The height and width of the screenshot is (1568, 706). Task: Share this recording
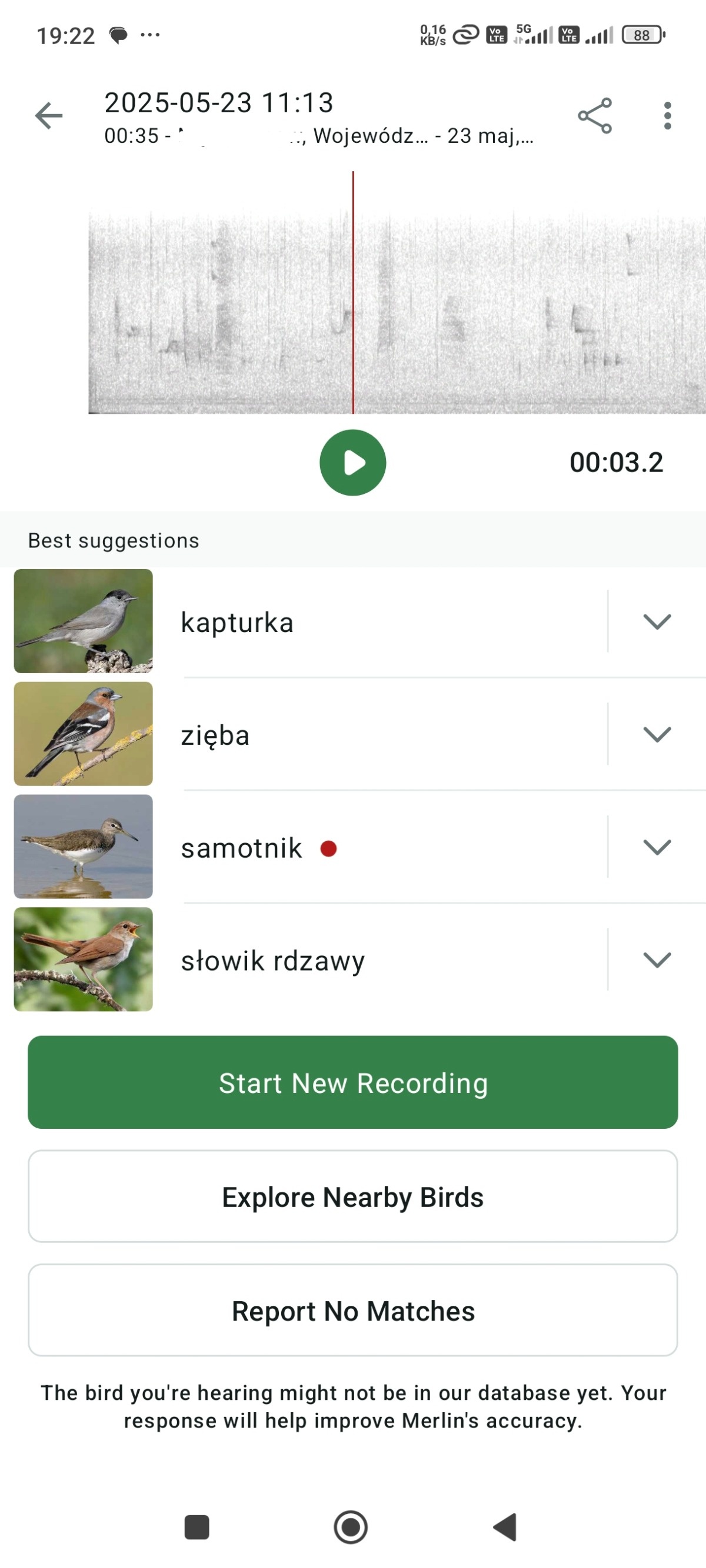(x=595, y=116)
